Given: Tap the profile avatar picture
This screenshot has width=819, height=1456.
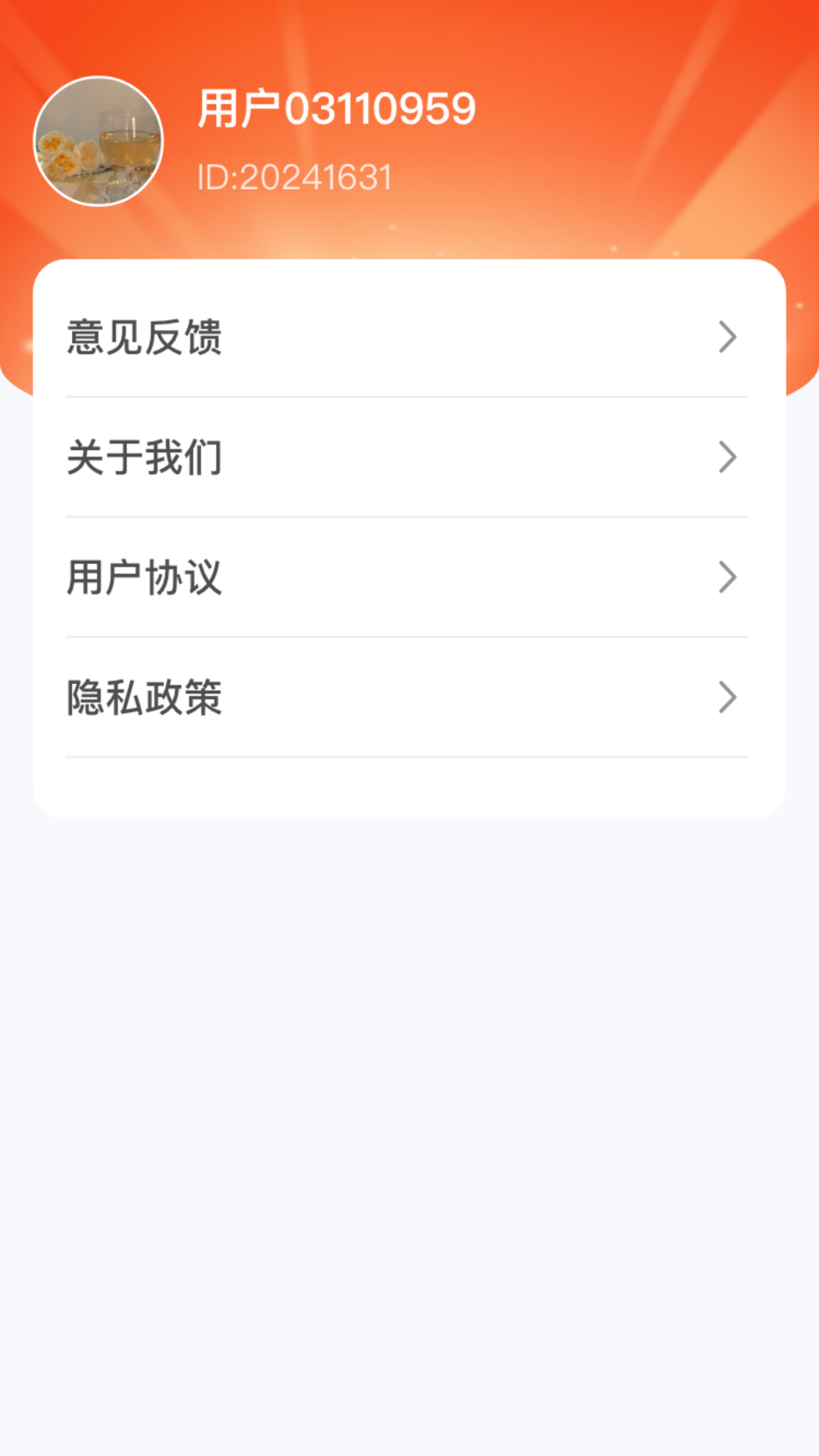Looking at the screenshot, I should (x=99, y=142).
